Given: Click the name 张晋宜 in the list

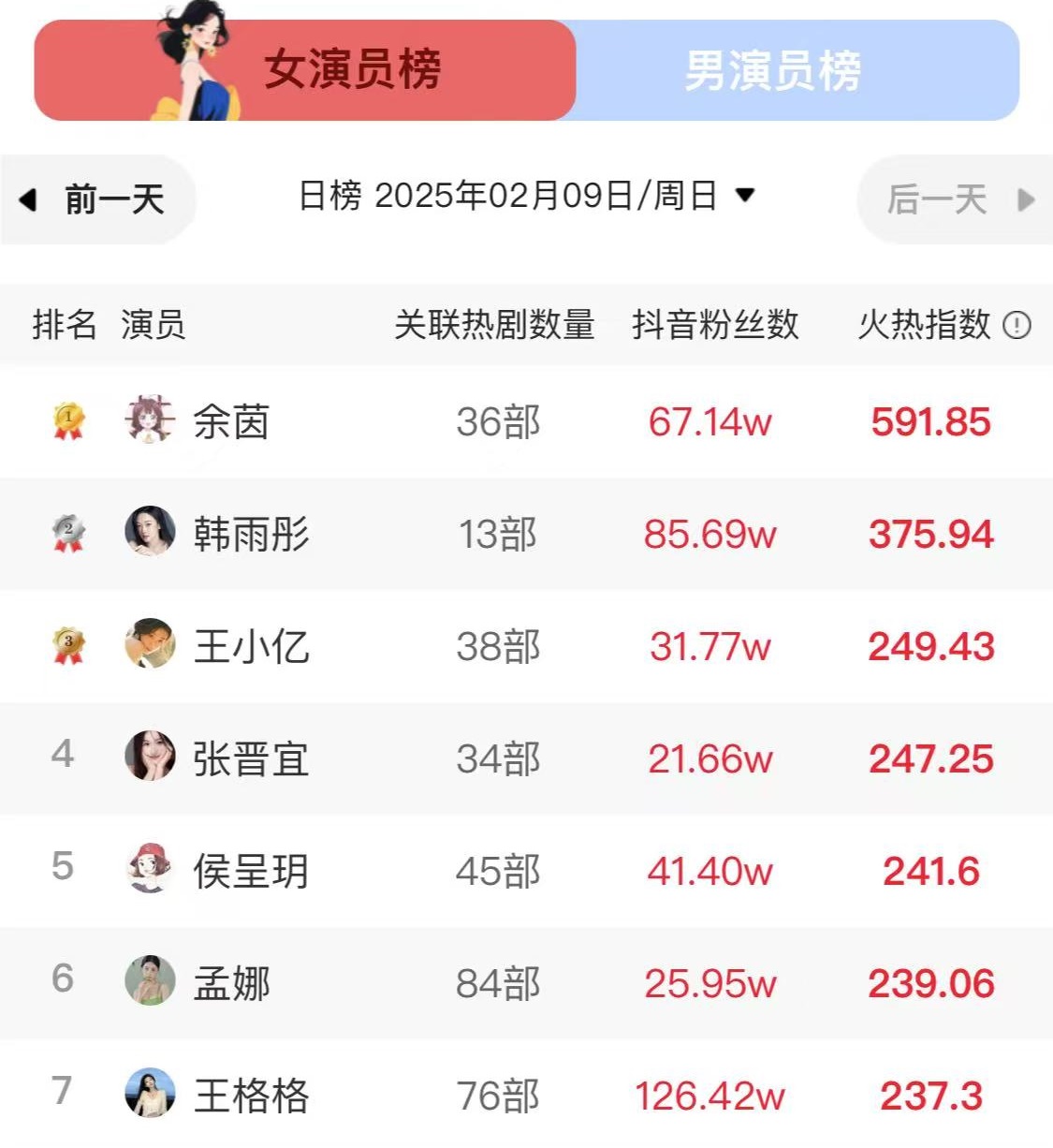Looking at the screenshot, I should 251,758.
